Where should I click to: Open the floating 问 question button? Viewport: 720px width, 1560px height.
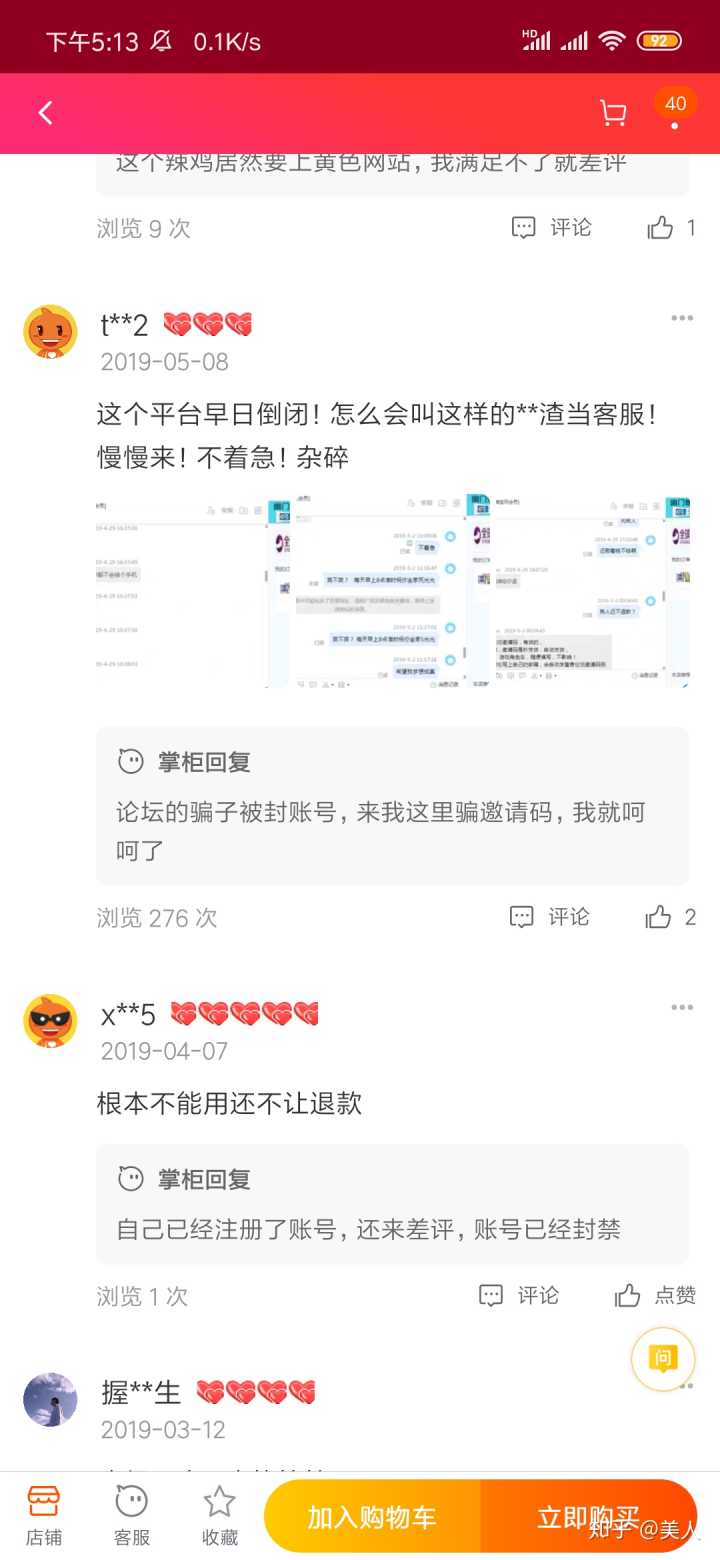(662, 1358)
